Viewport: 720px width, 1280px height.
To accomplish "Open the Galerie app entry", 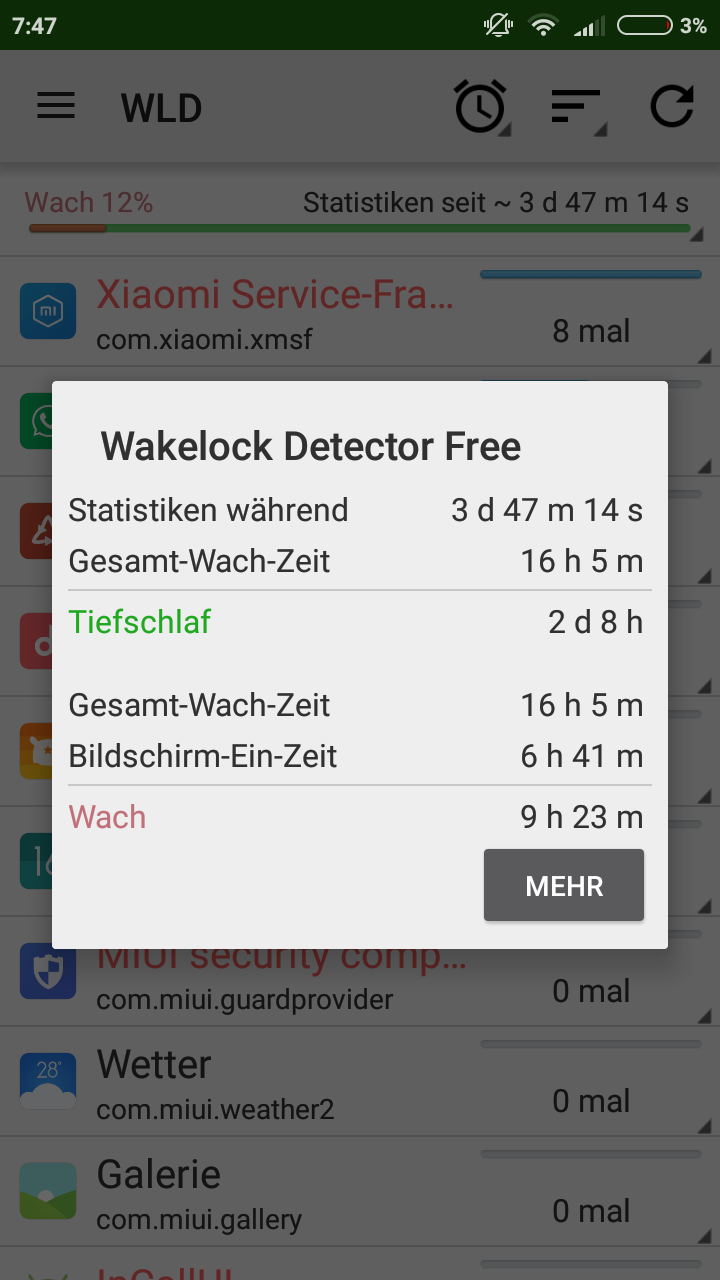I will pyautogui.click(x=360, y=1192).
